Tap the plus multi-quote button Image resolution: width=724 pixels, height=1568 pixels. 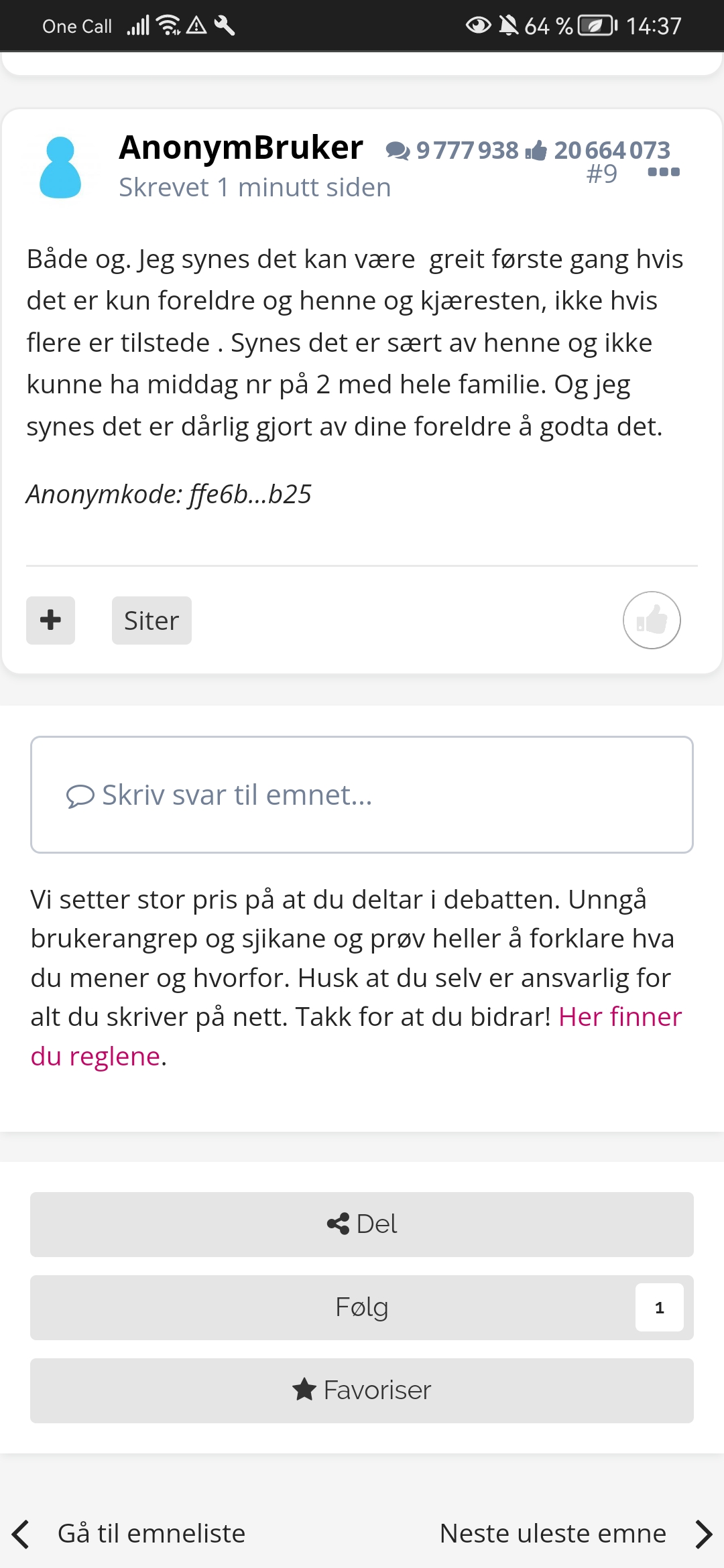pos(50,620)
